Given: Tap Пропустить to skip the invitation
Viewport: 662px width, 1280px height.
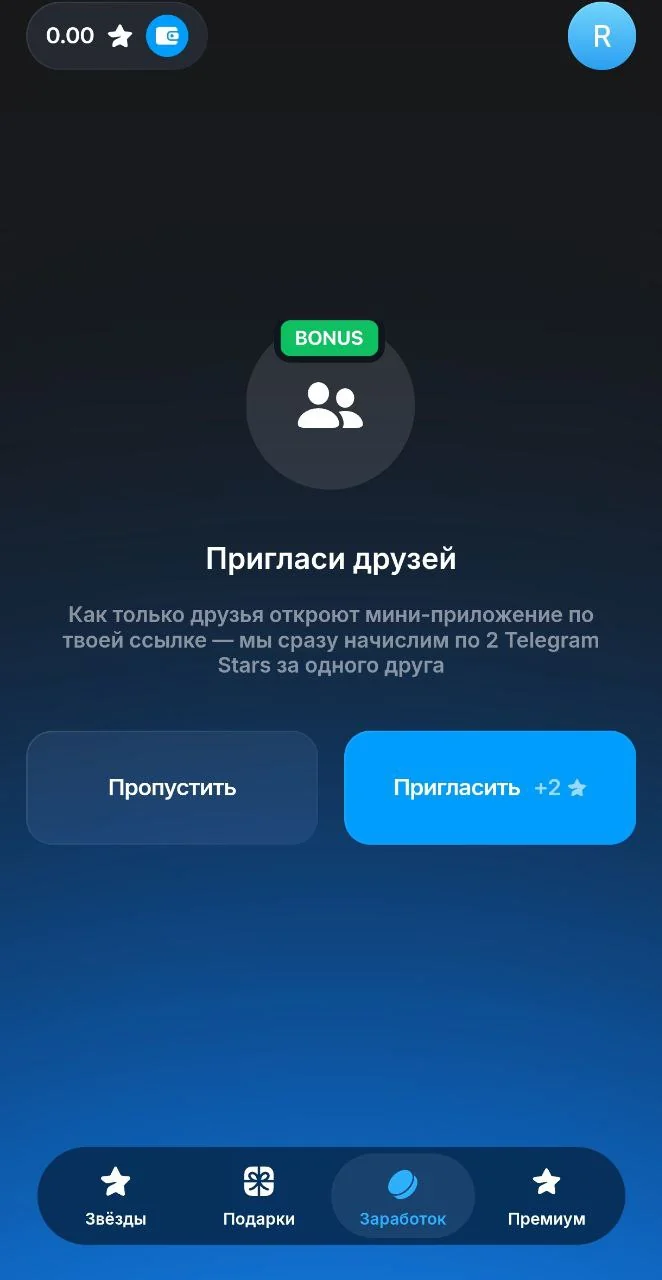Looking at the screenshot, I should (x=172, y=788).
